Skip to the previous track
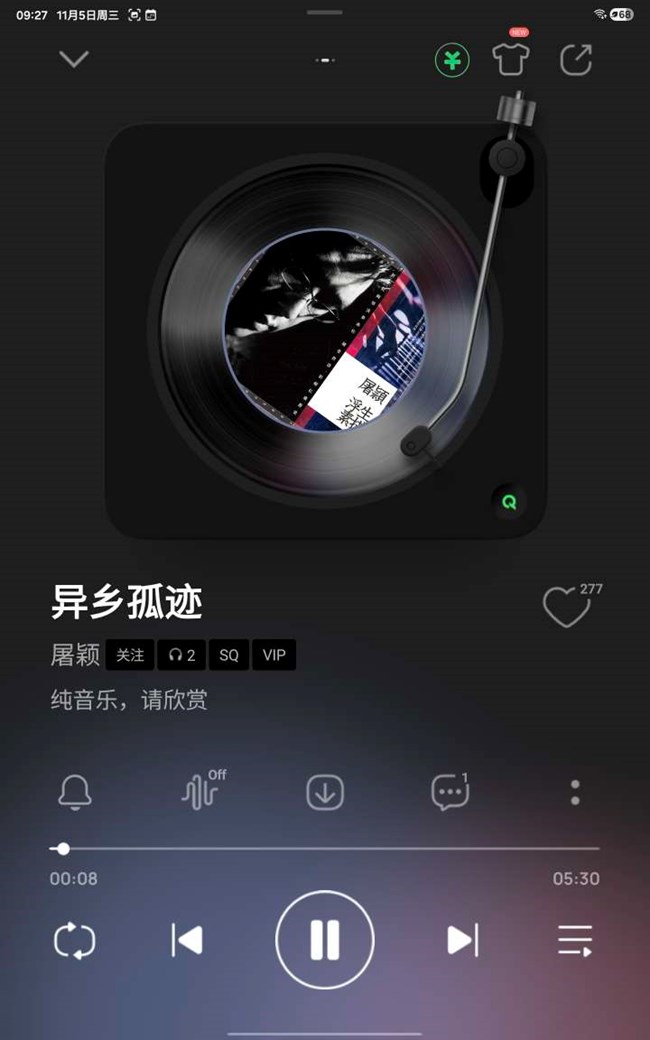 (x=187, y=940)
